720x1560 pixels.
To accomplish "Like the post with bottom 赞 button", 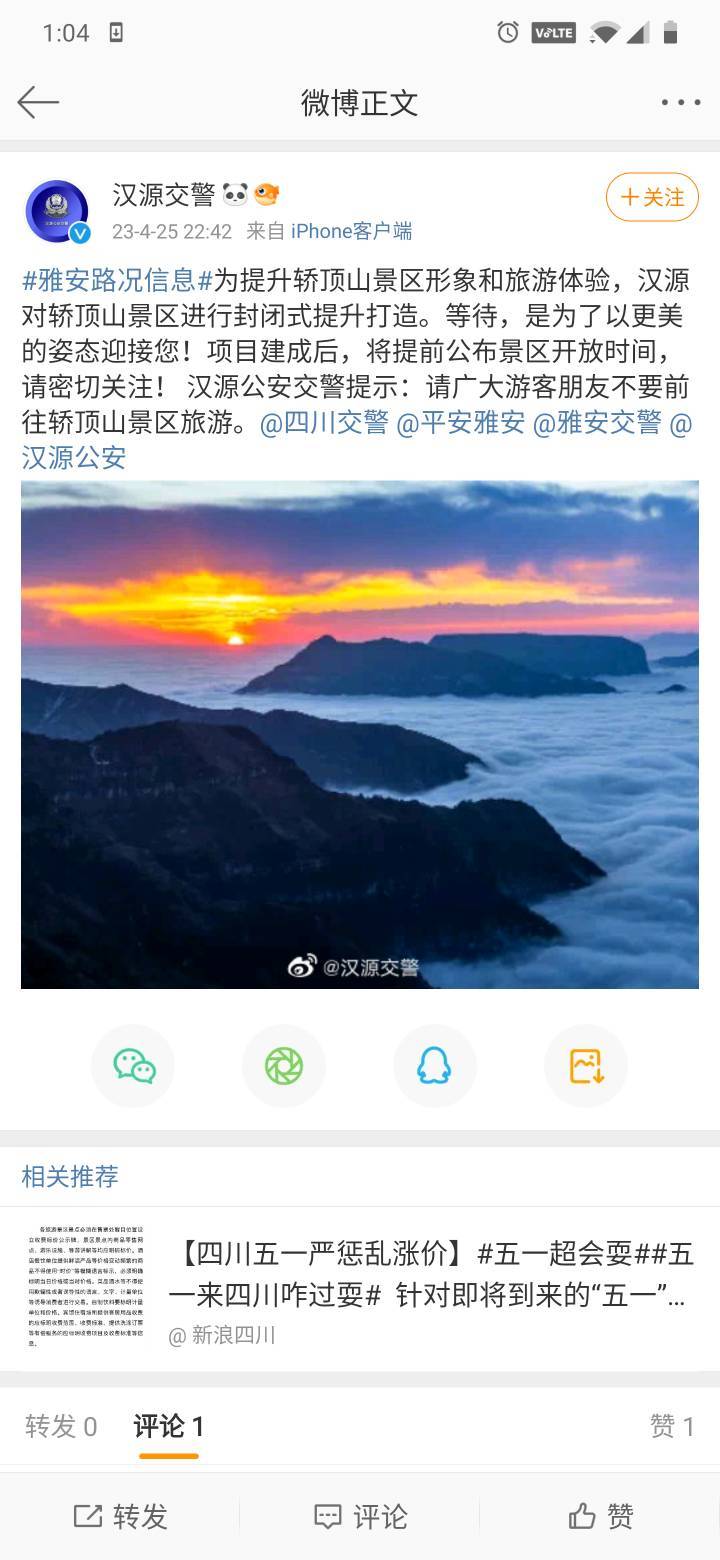I will point(600,1516).
